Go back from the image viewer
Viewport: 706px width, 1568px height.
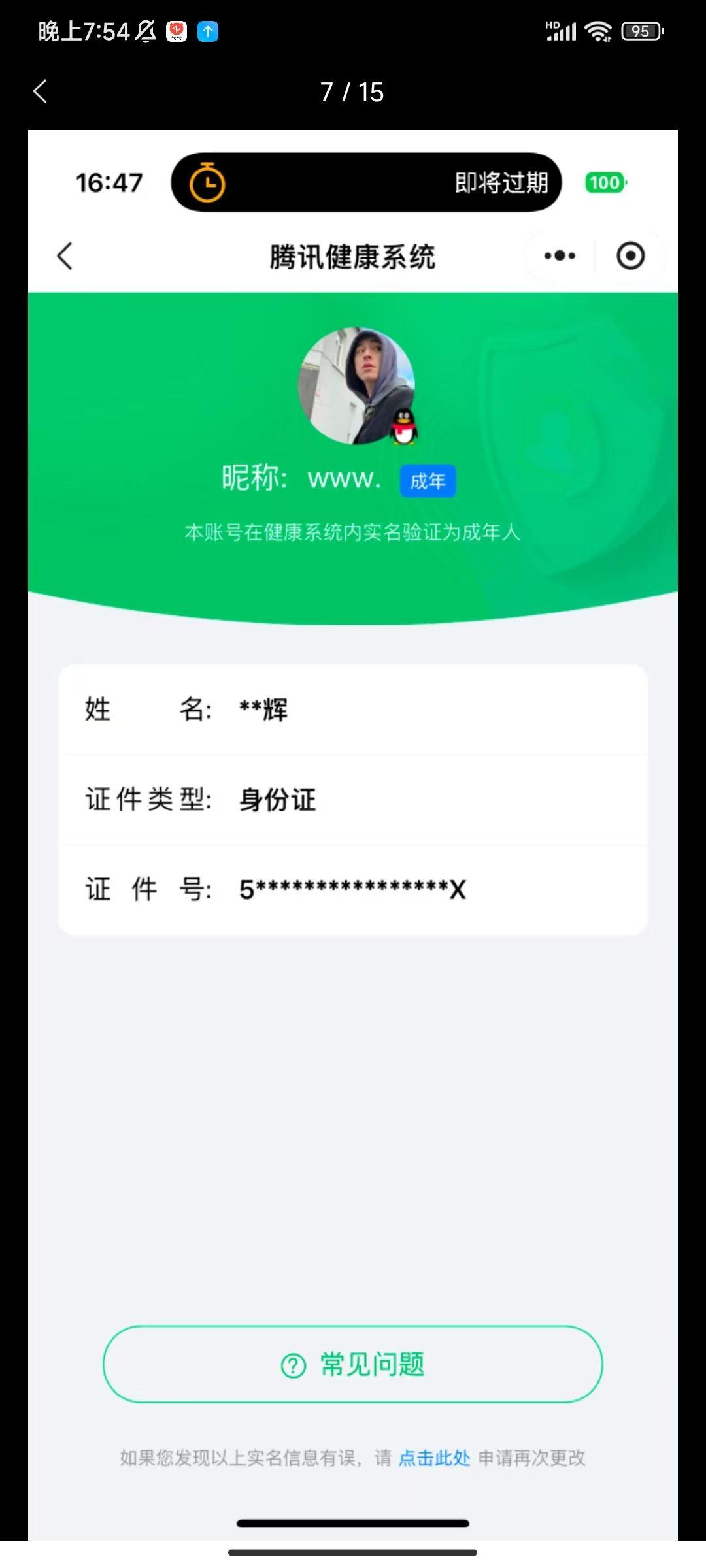point(41,91)
